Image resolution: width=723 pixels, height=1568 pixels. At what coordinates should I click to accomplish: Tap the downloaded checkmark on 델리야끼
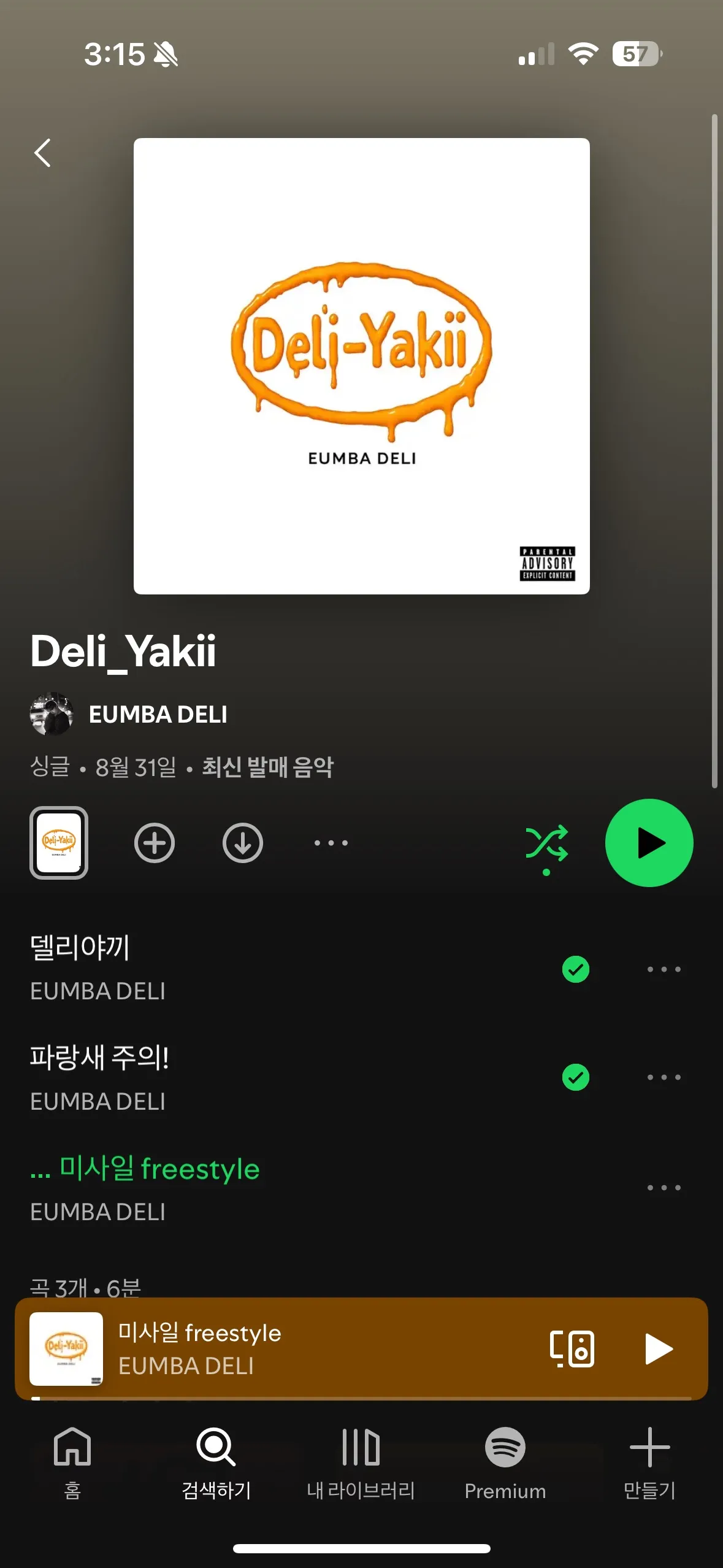575,969
